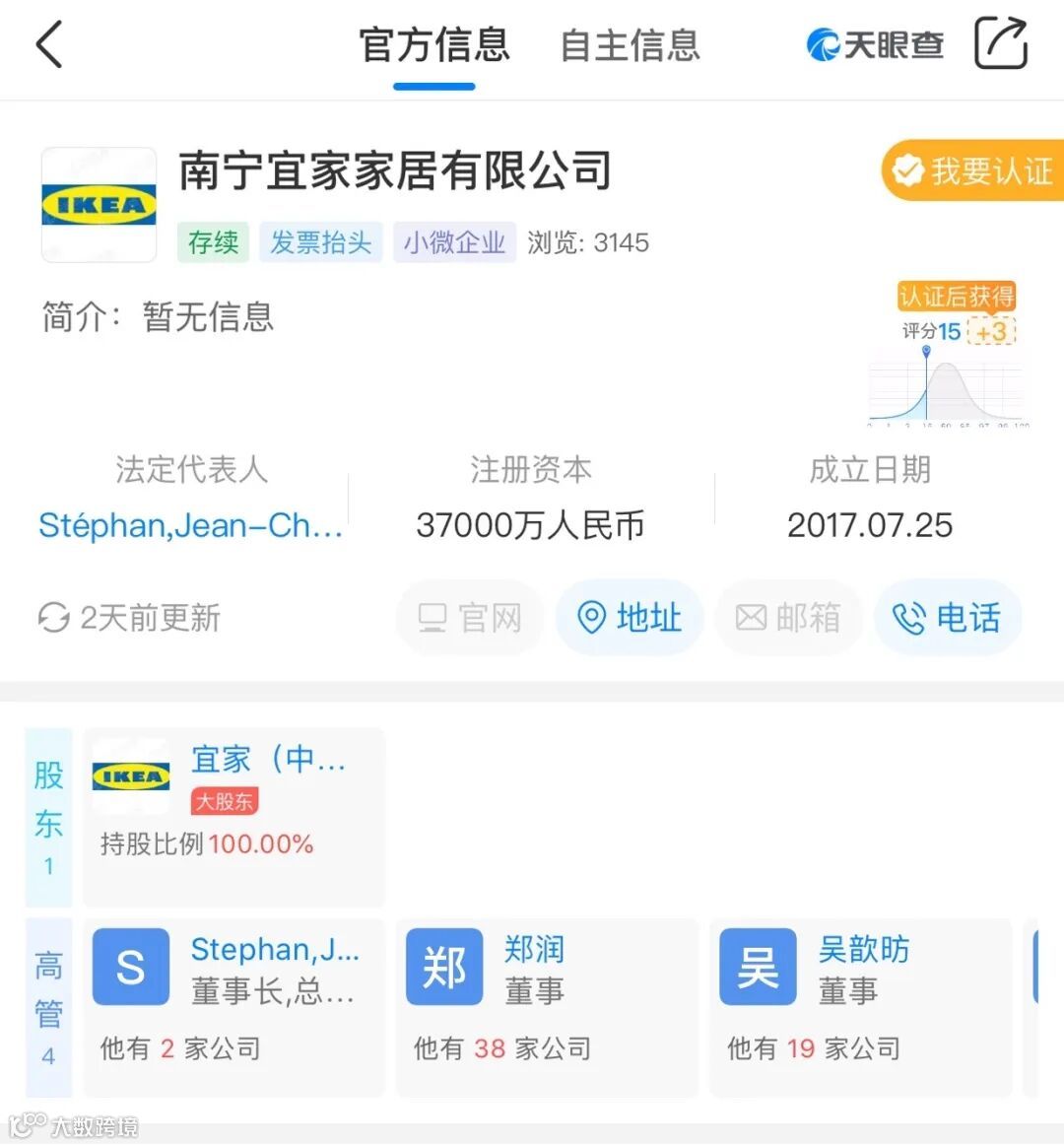The height and width of the screenshot is (1146, 1064).
Task: Open executive 郑润 card
Action: (x=547, y=1008)
